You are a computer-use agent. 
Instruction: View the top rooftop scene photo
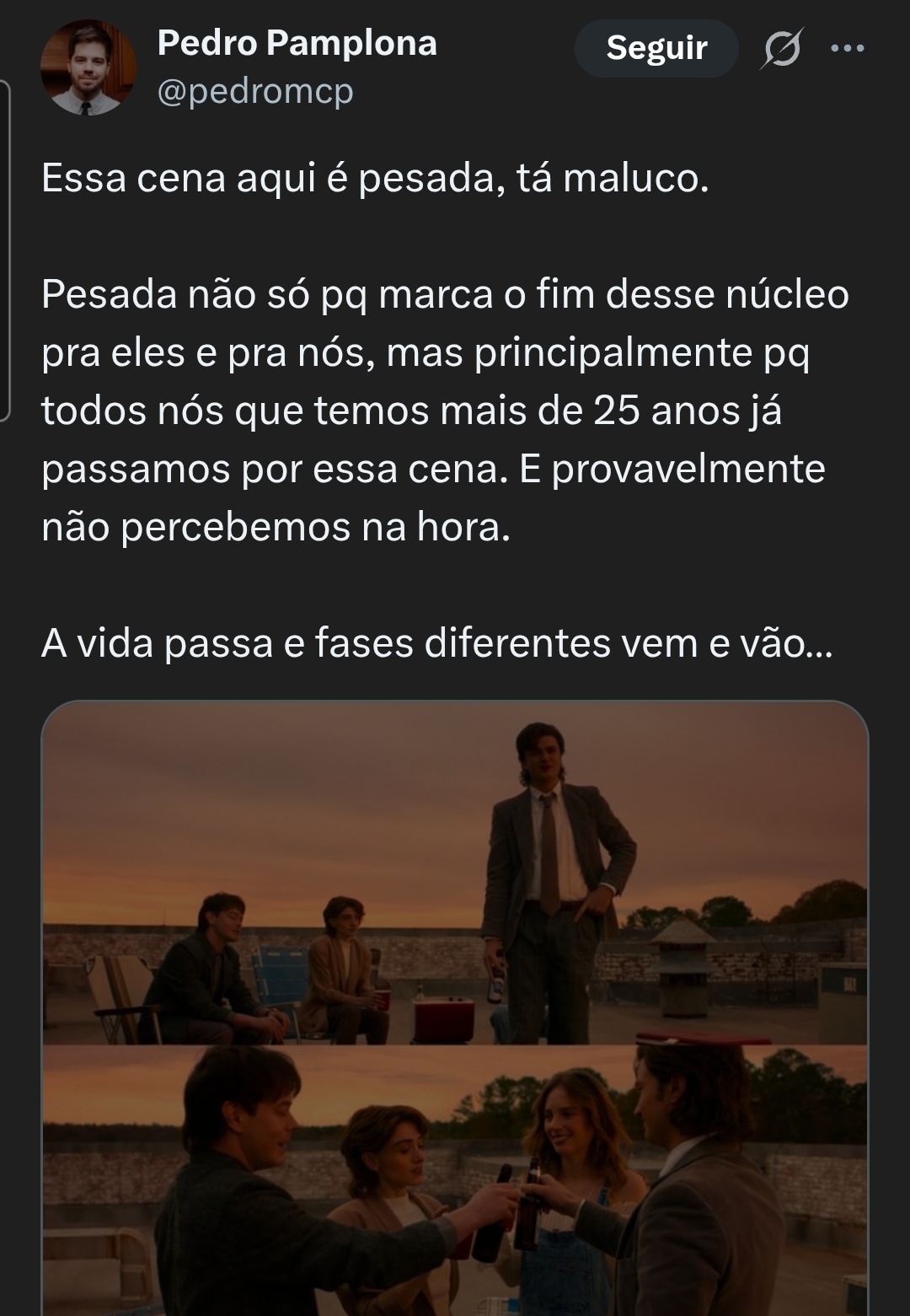pyautogui.click(x=455, y=873)
